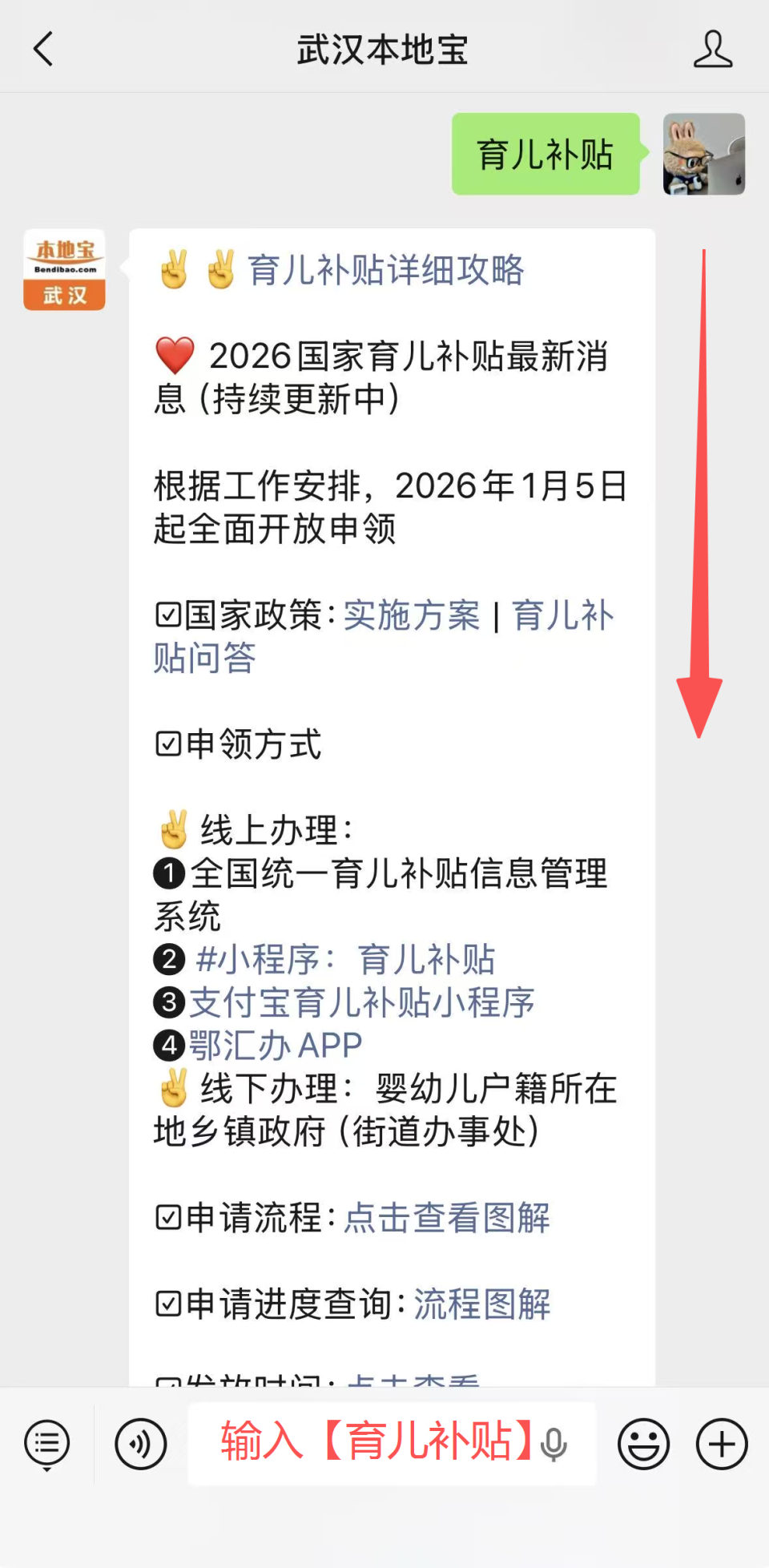Switch to voice message mode icon
The width and height of the screenshot is (769, 1568).
click(140, 1444)
